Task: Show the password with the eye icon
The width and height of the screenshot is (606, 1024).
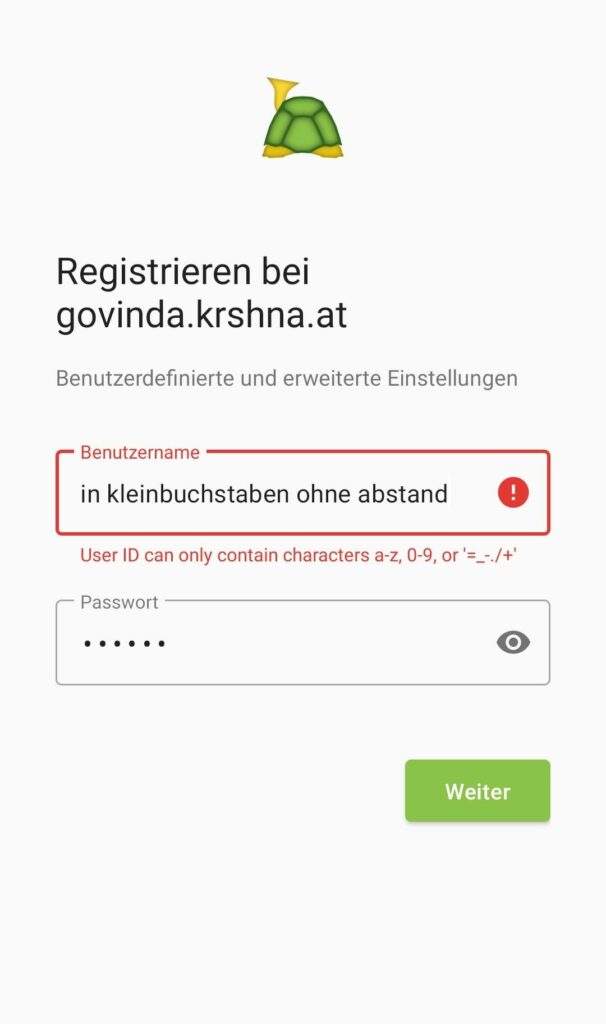Action: point(513,643)
